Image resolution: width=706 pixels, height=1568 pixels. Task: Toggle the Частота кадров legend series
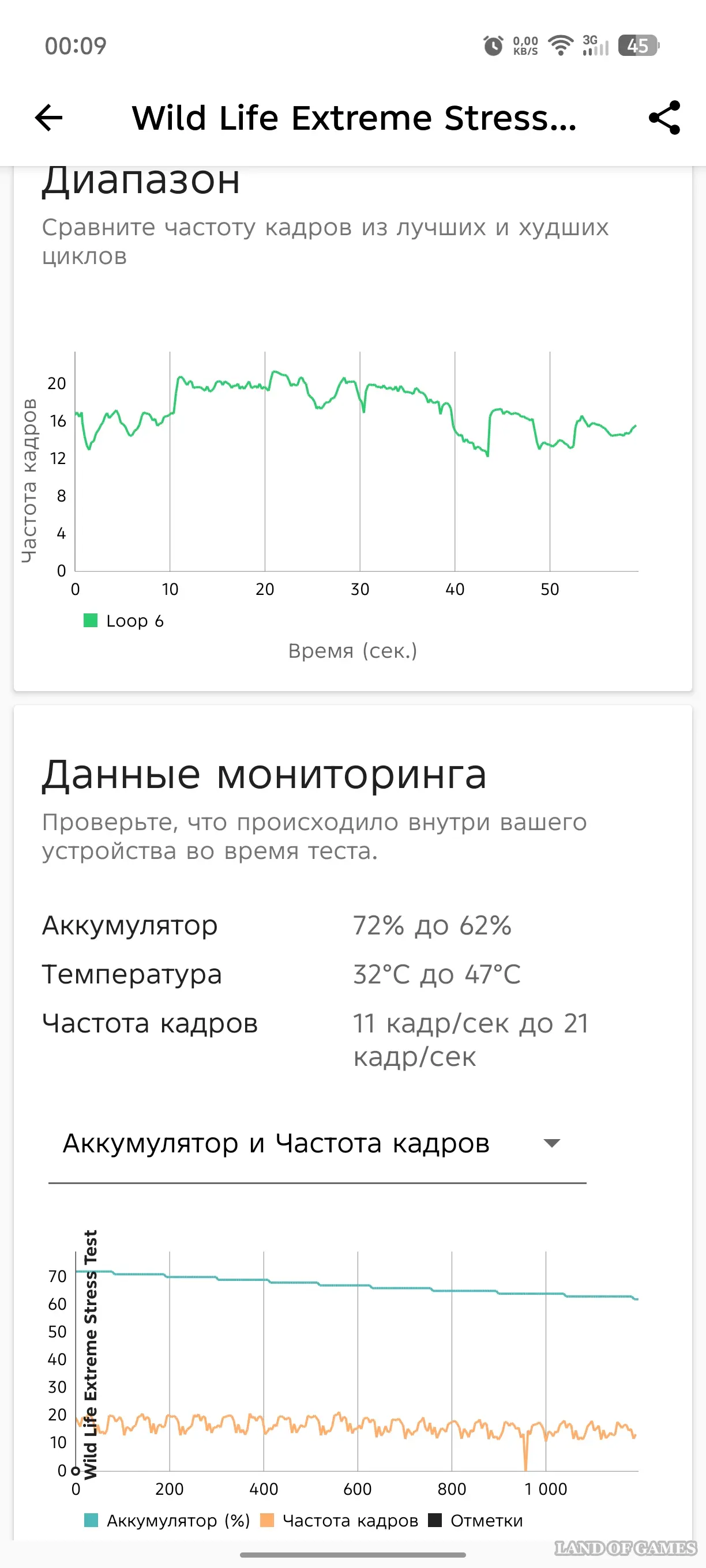tap(339, 1521)
